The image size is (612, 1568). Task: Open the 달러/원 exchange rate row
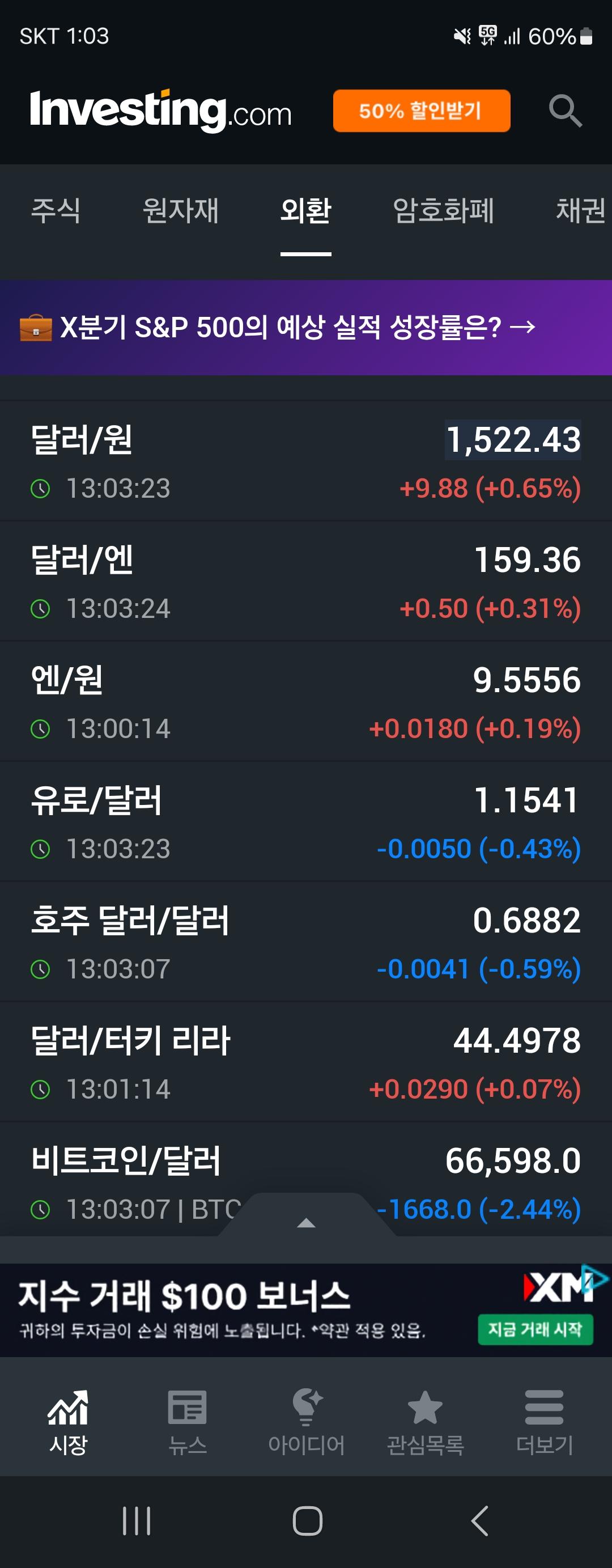coord(304,461)
